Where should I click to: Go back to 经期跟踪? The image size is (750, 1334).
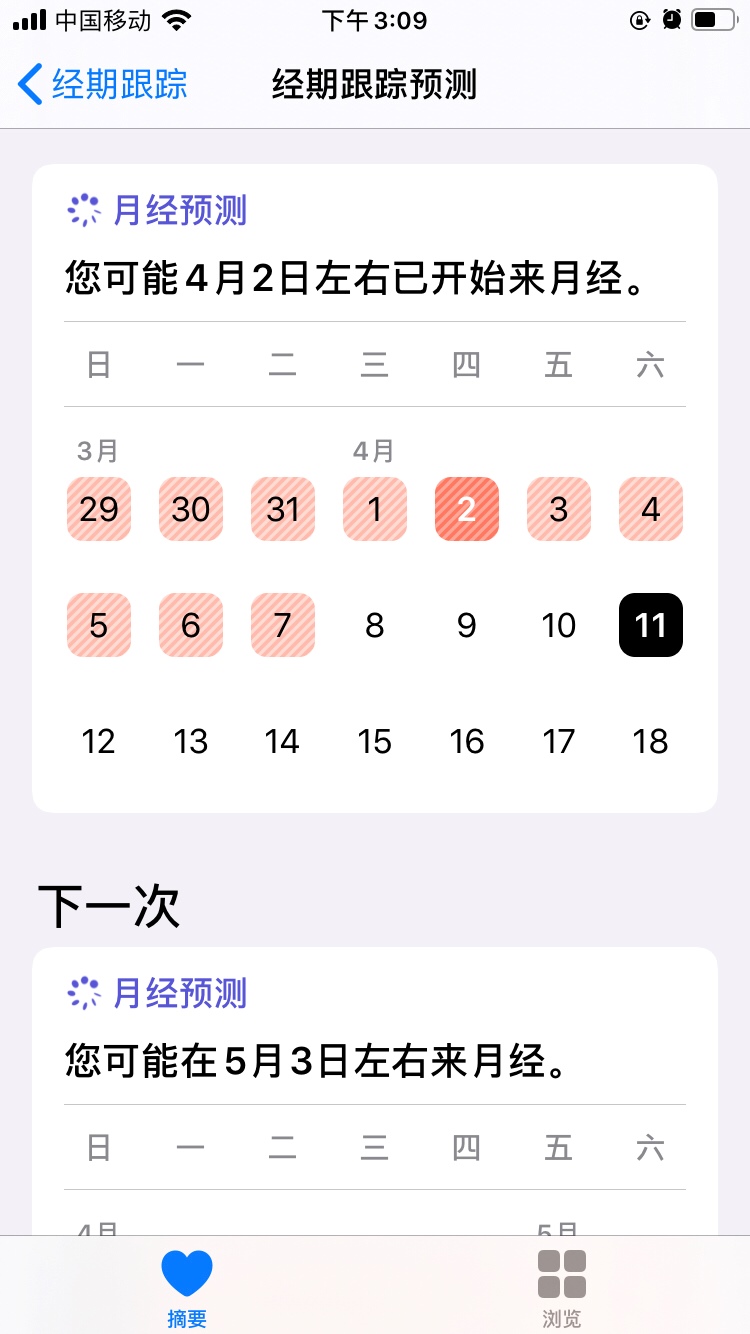coord(103,84)
